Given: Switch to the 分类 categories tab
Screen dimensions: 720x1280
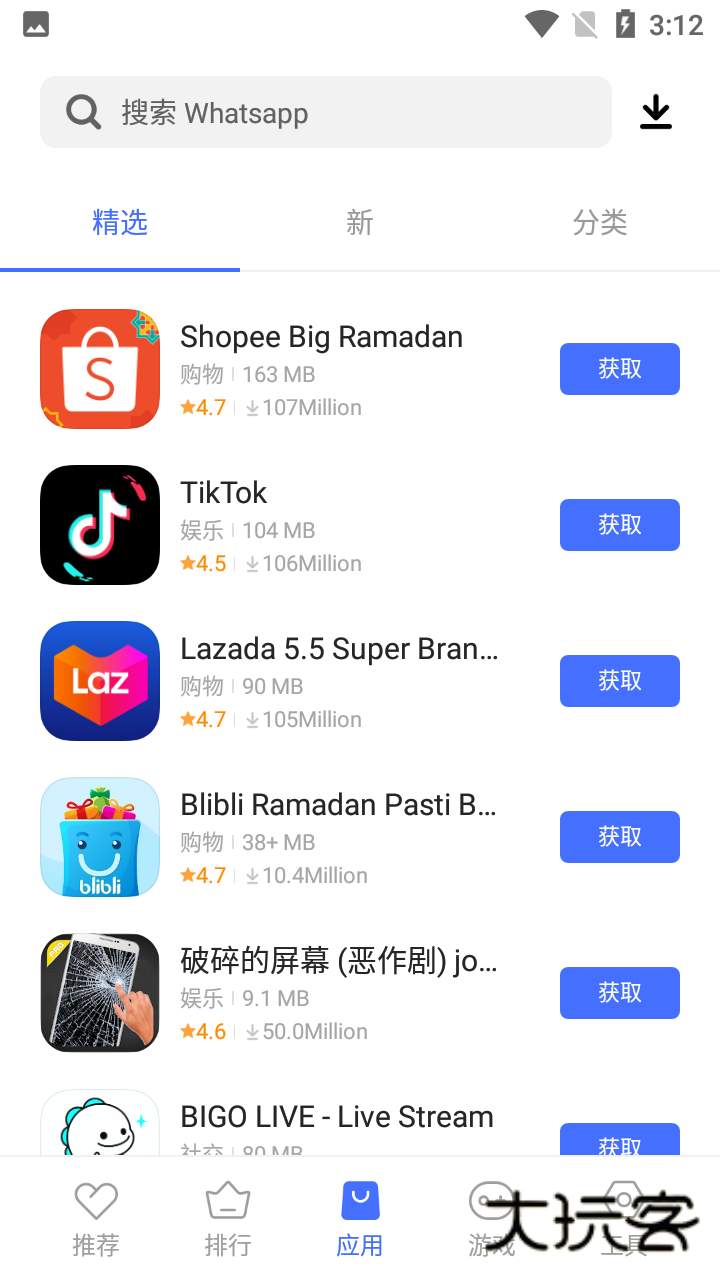Looking at the screenshot, I should 599,223.
